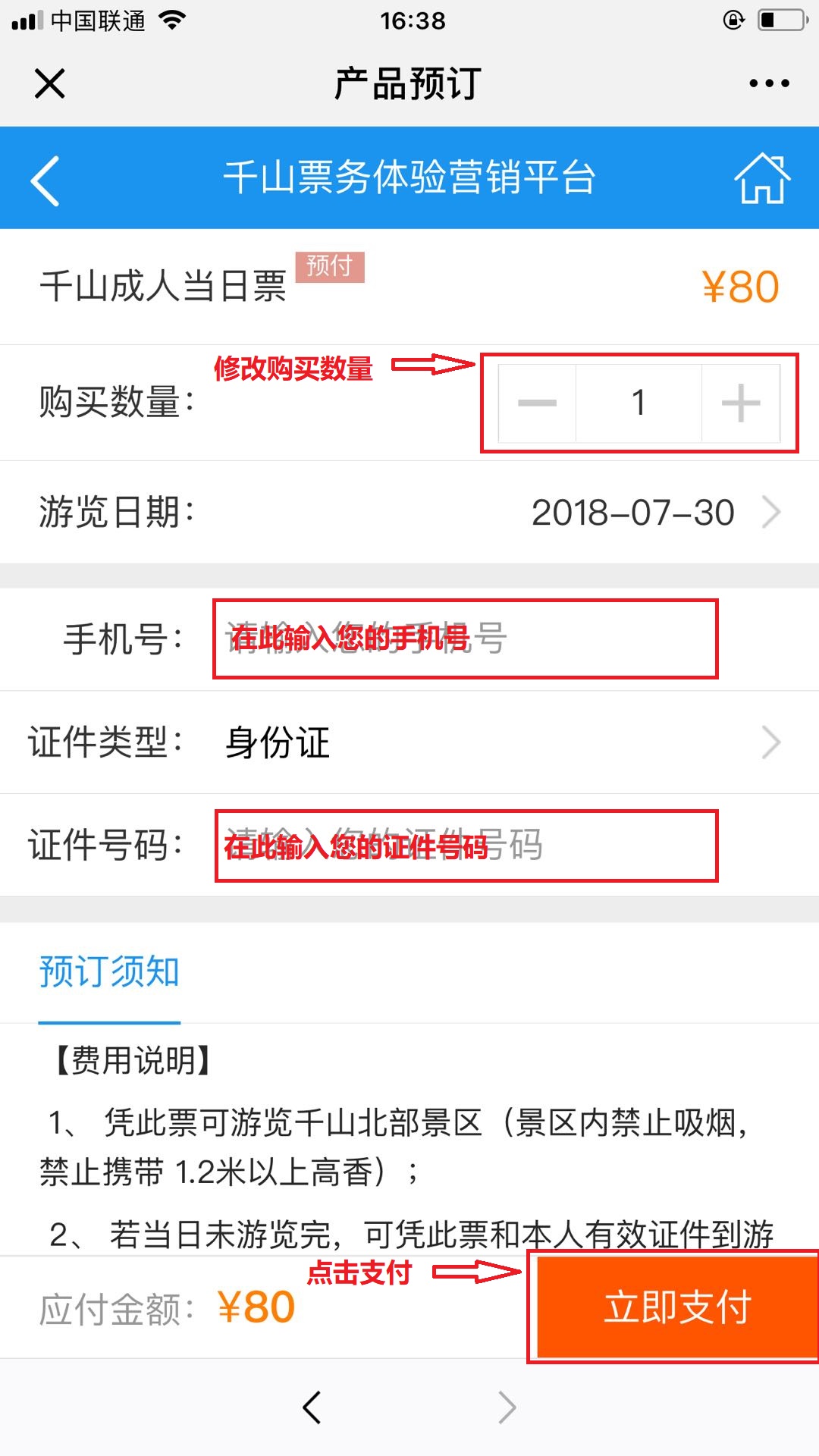Focus the 证件号码 input field

click(x=466, y=846)
